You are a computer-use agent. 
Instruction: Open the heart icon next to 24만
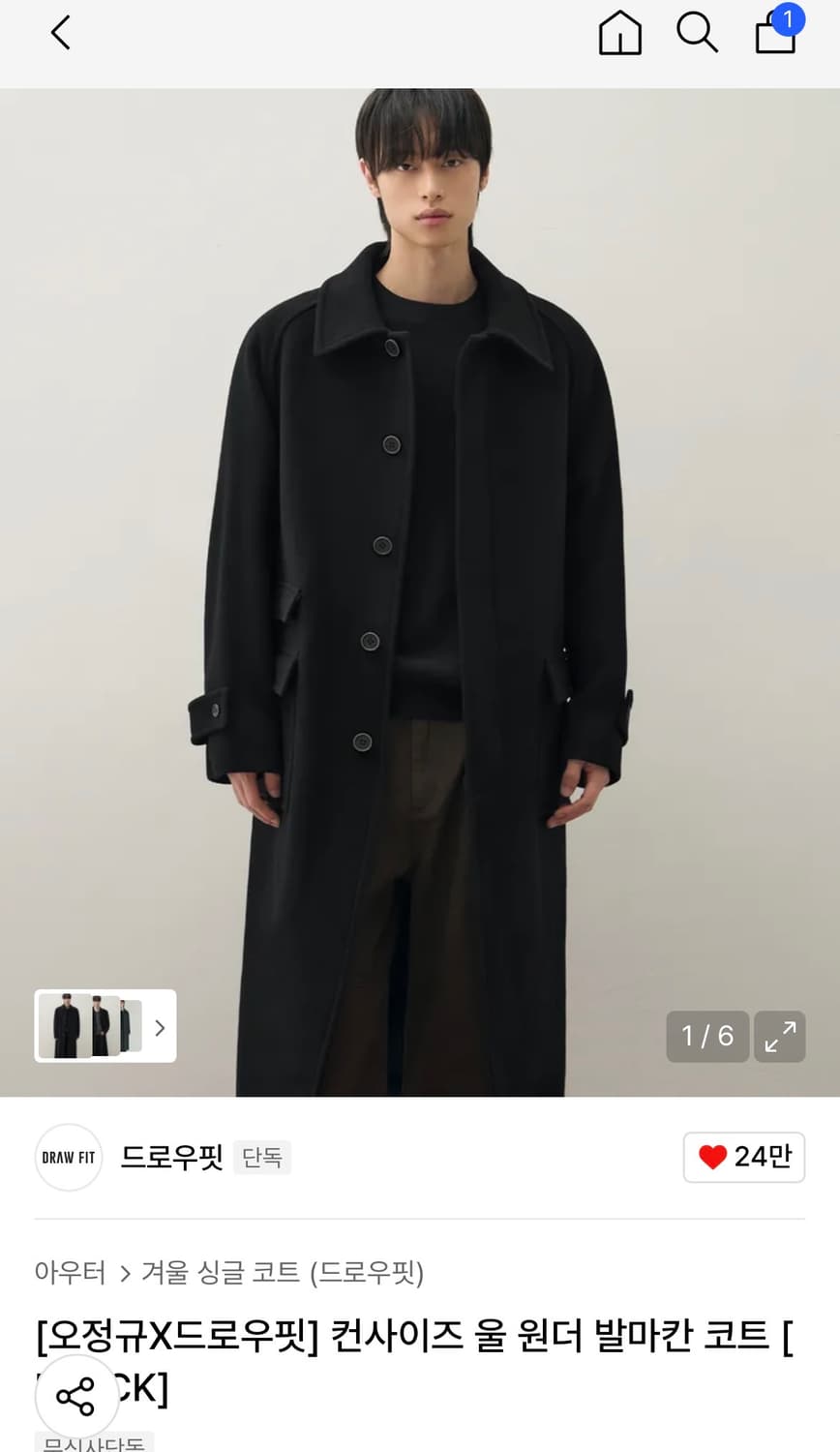(713, 1157)
